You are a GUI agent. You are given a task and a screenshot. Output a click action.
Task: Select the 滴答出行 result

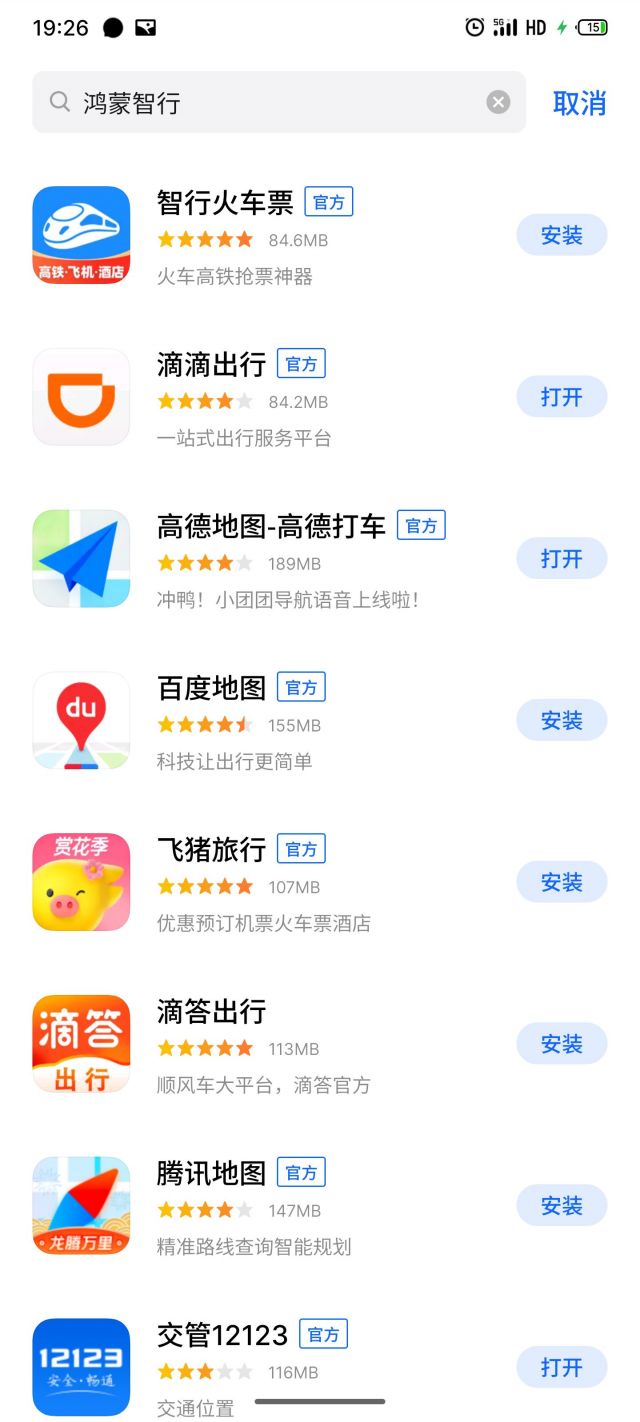pos(211,1012)
